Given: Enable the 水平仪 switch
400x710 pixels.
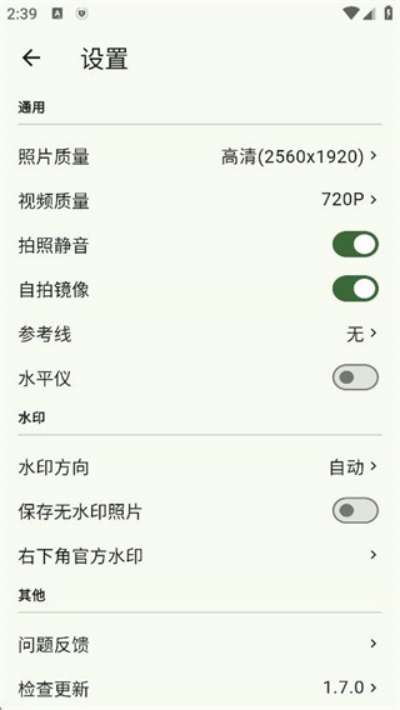Looking at the screenshot, I should point(355,378).
